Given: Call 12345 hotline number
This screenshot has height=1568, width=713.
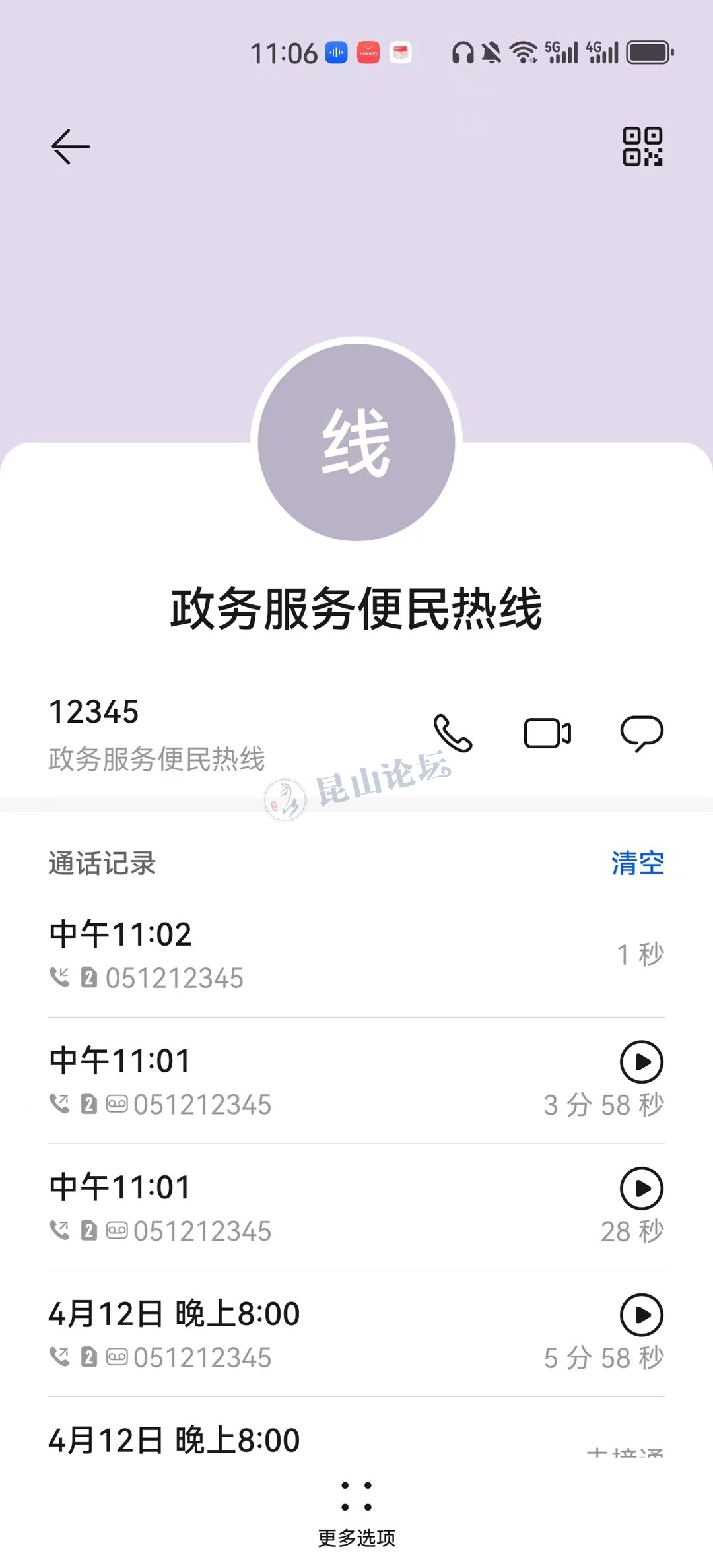Looking at the screenshot, I should tap(453, 733).
